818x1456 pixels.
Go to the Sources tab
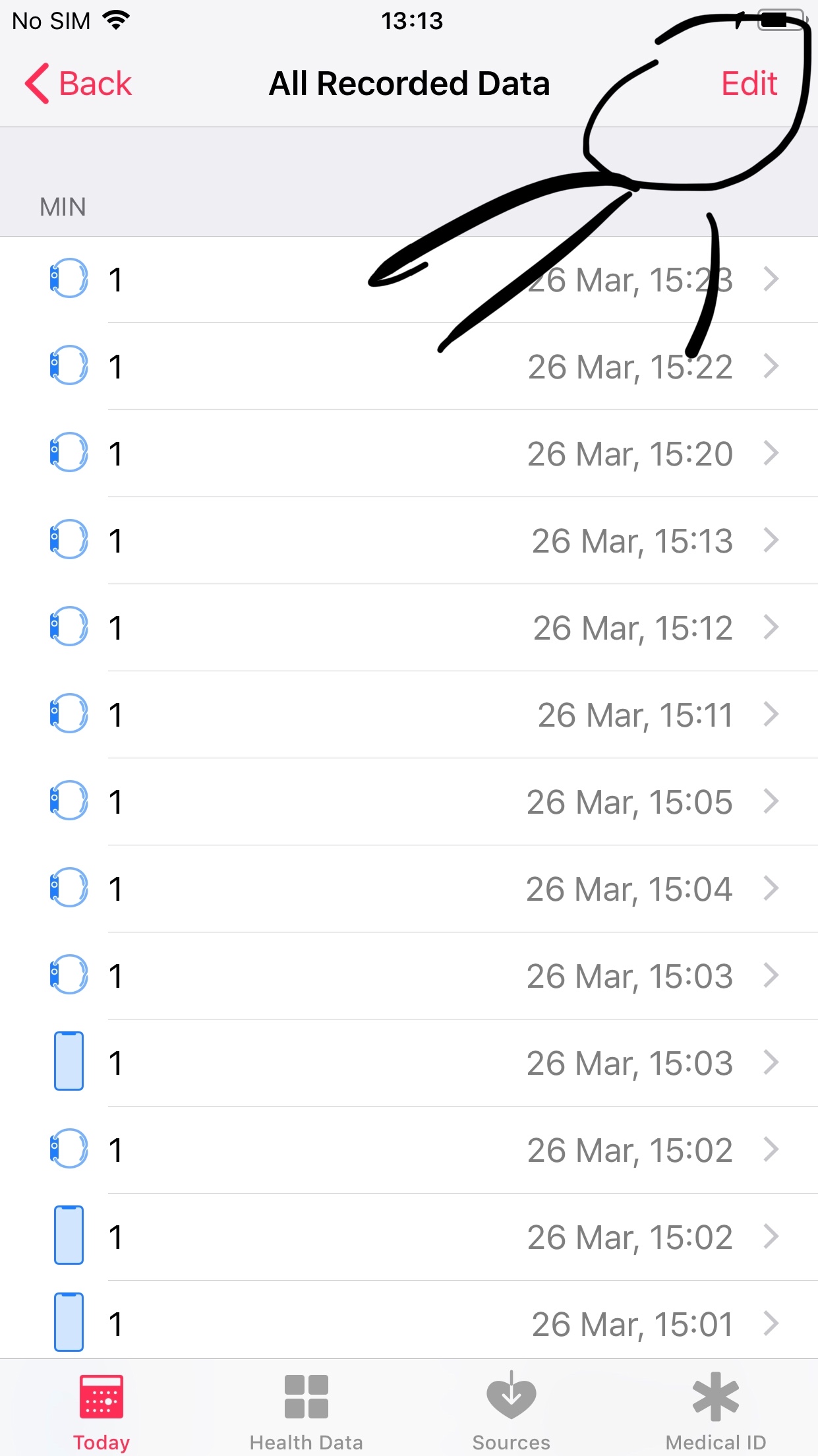[x=511, y=1411]
